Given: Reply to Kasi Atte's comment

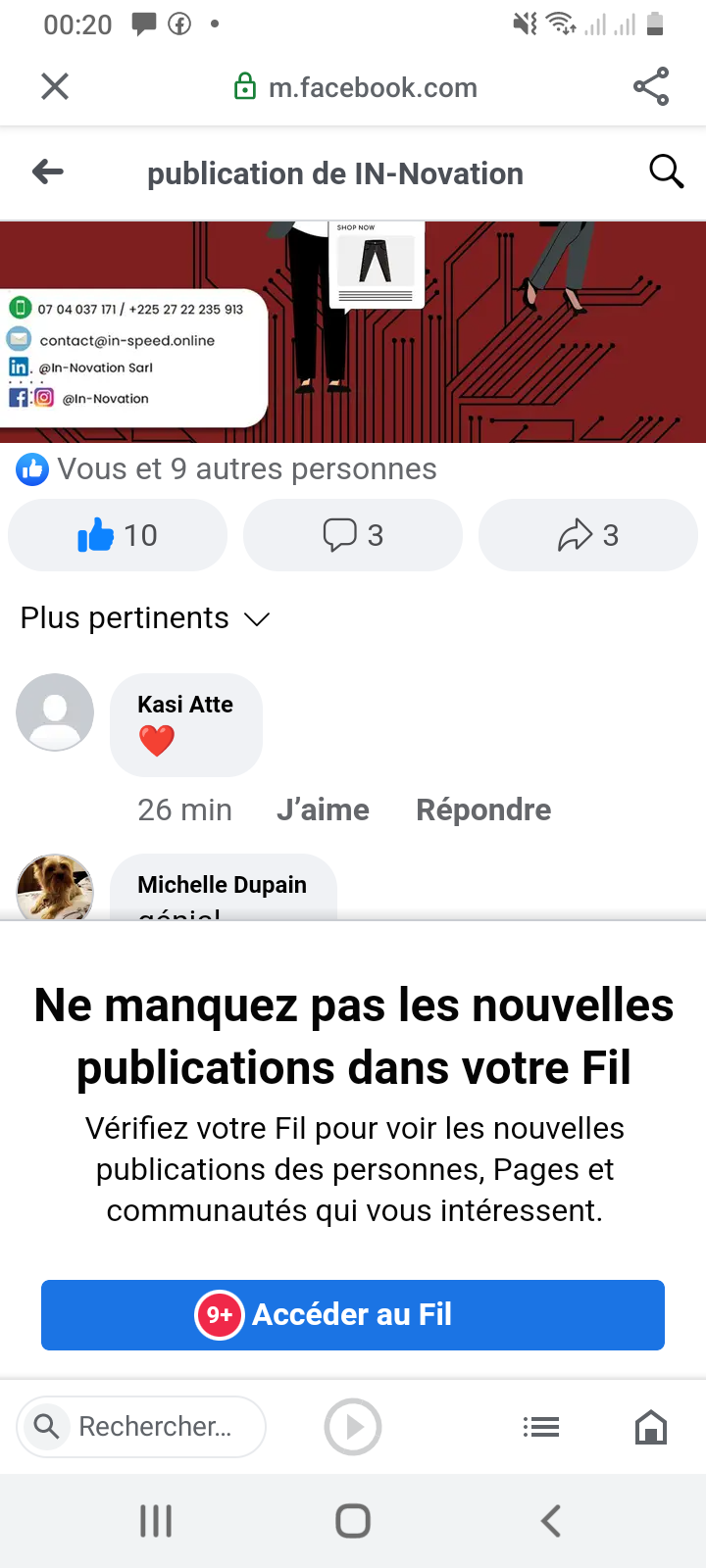Looking at the screenshot, I should point(483,809).
